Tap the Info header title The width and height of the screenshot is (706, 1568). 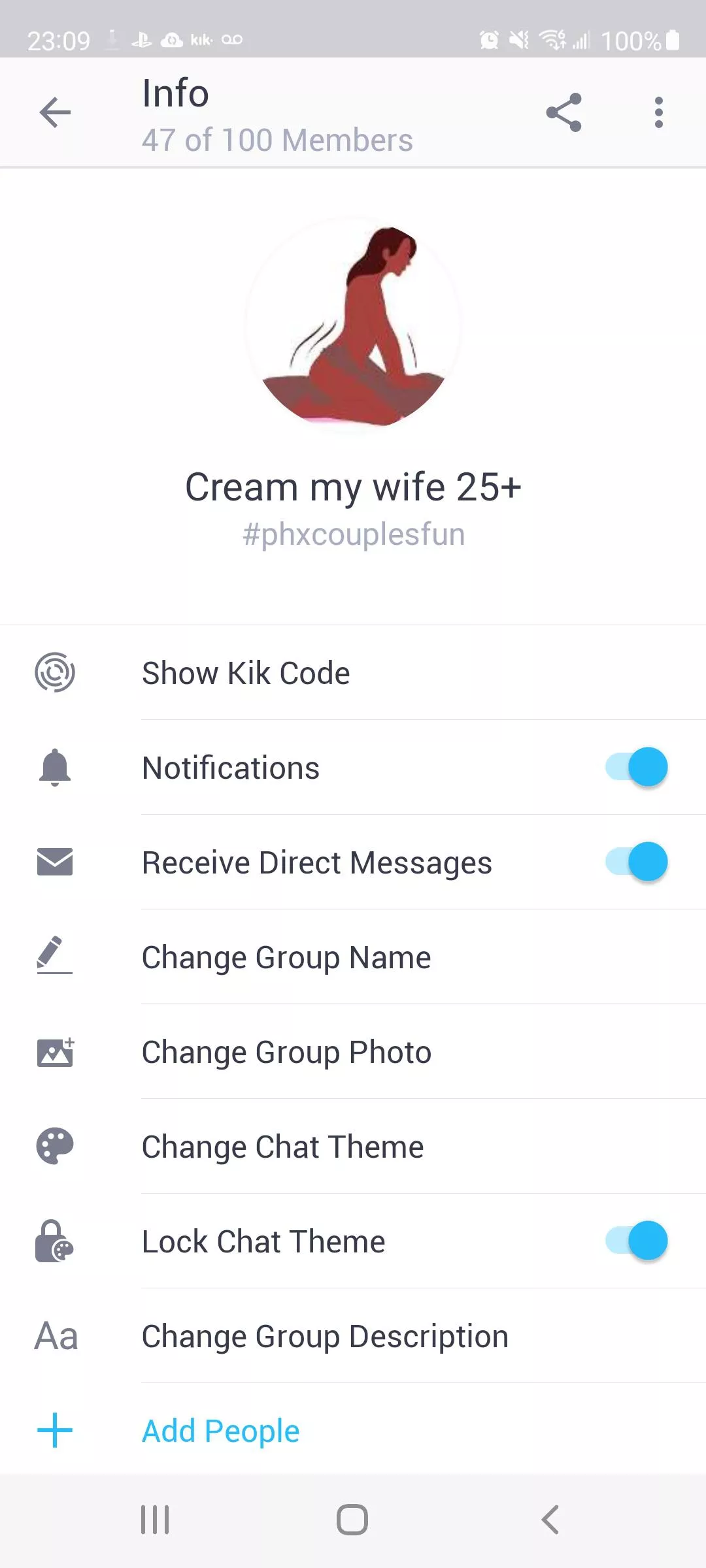[175, 93]
